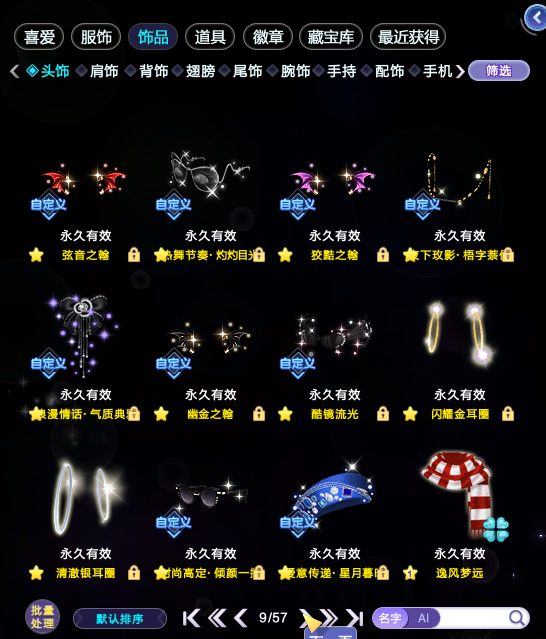Viewport: 546px width, 639px height.
Task: Jump to the last page
Action: [x=354, y=618]
